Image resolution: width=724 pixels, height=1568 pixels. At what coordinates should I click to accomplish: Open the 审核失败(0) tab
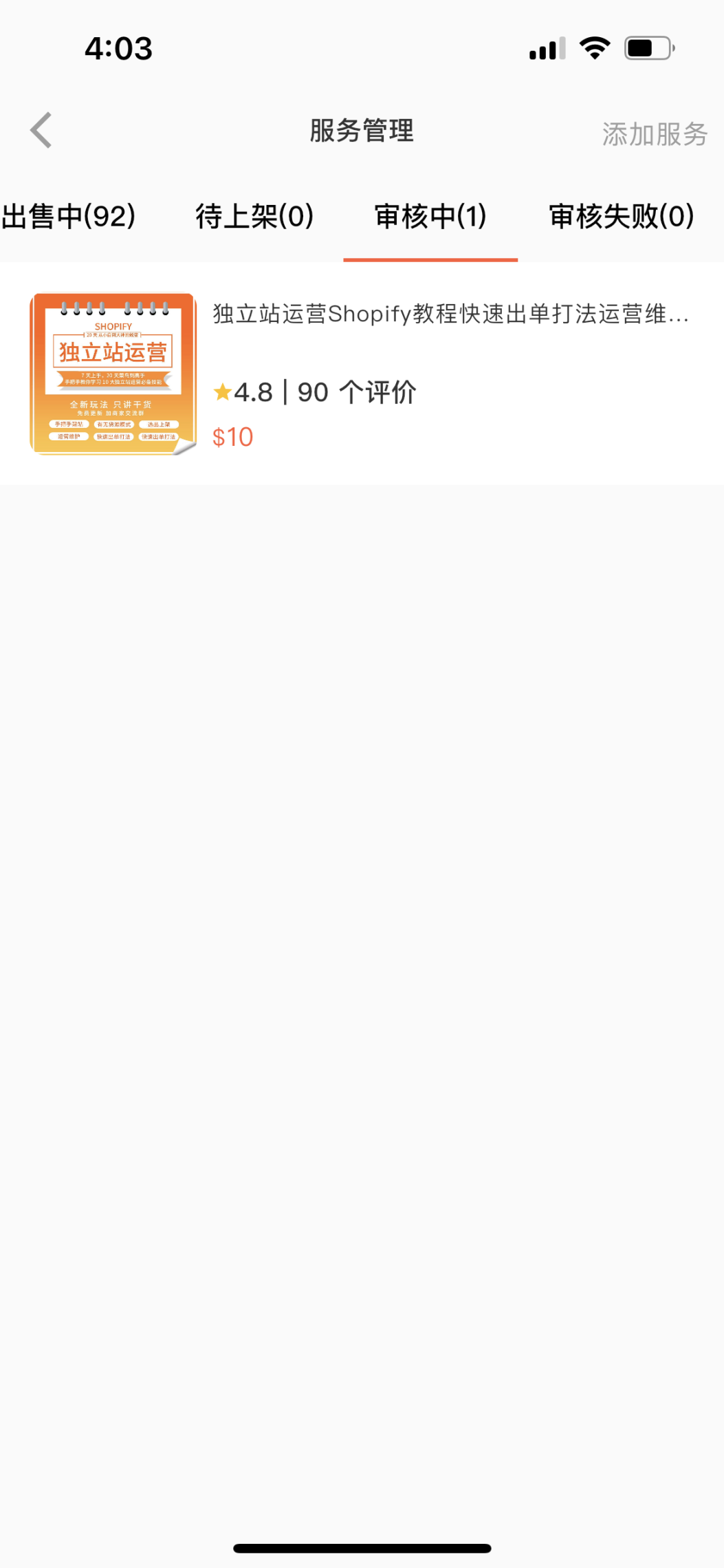[622, 216]
